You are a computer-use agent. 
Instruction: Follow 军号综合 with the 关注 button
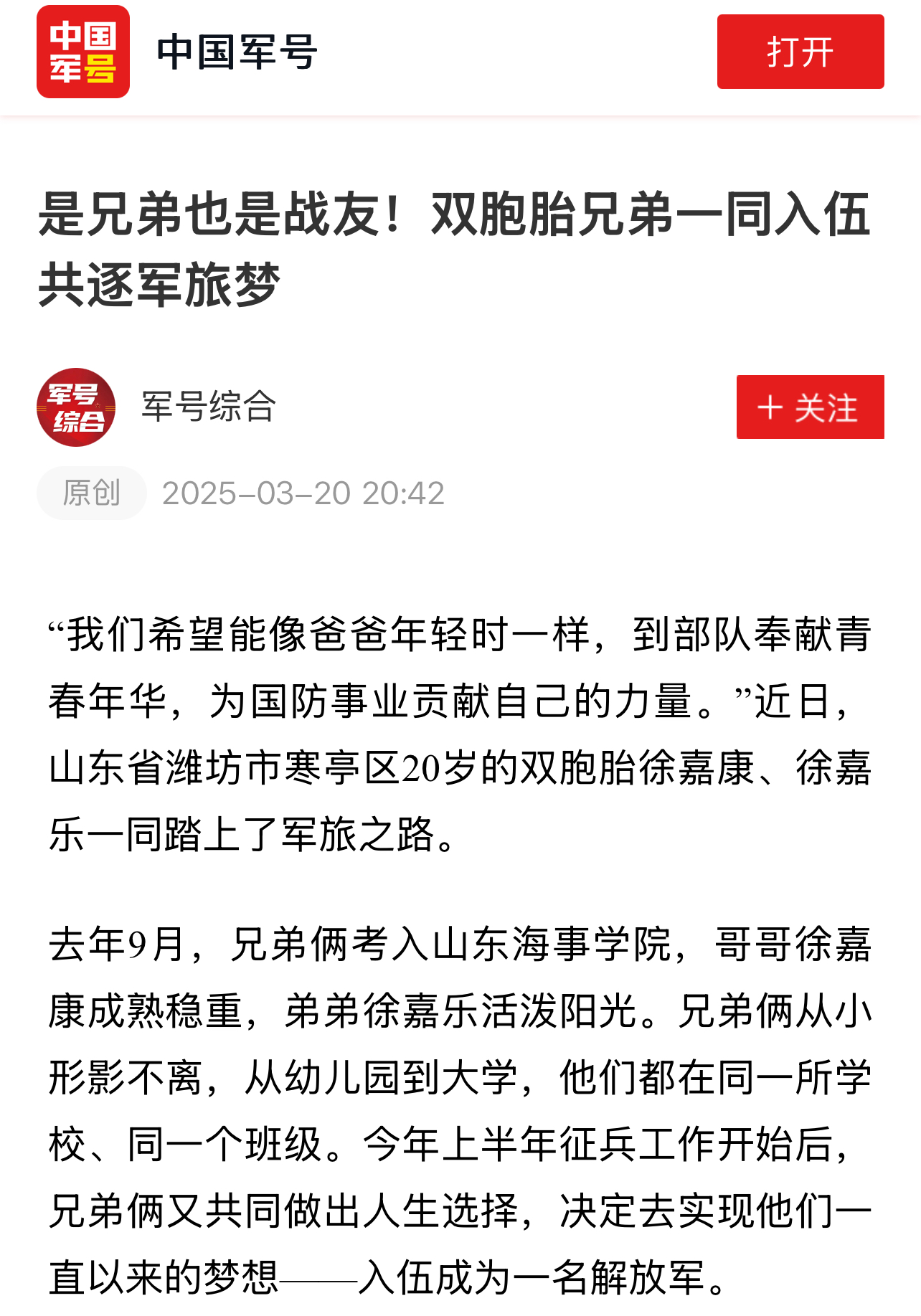pos(809,407)
